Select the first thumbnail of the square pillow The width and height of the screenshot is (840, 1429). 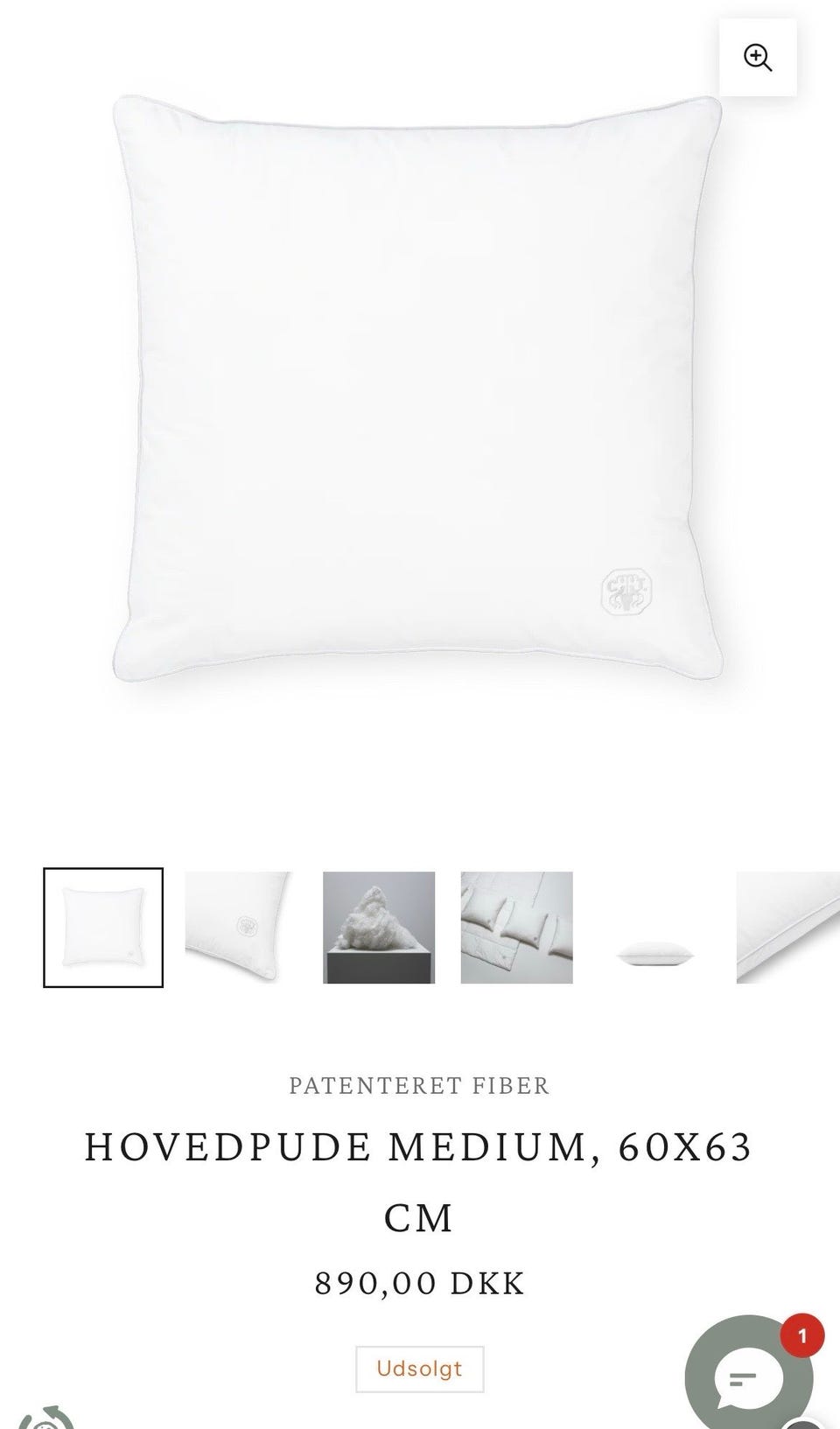[103, 928]
